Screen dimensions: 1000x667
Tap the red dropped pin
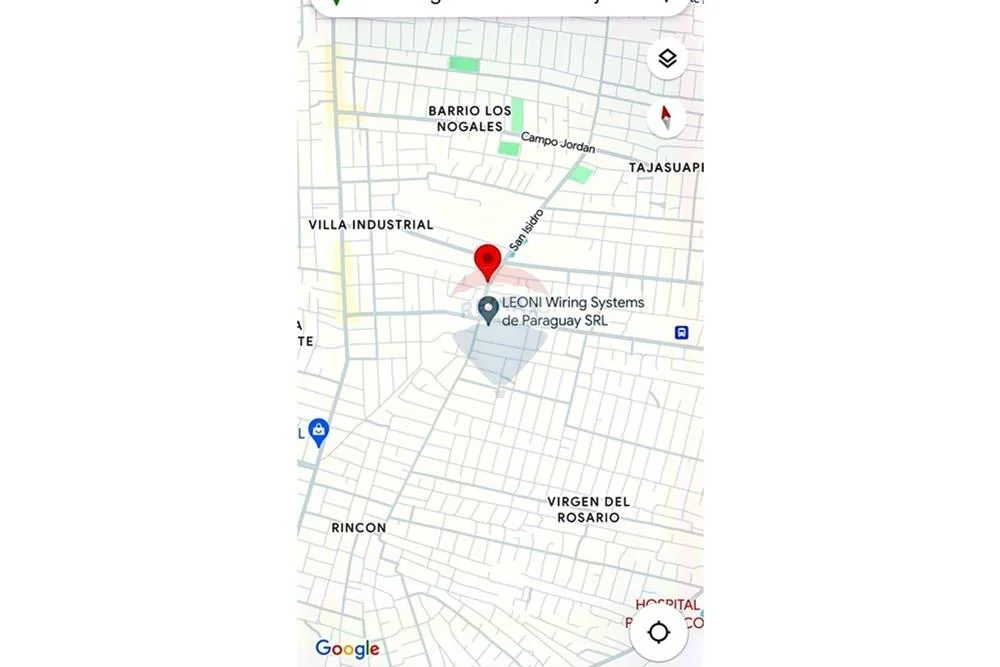[487, 262]
